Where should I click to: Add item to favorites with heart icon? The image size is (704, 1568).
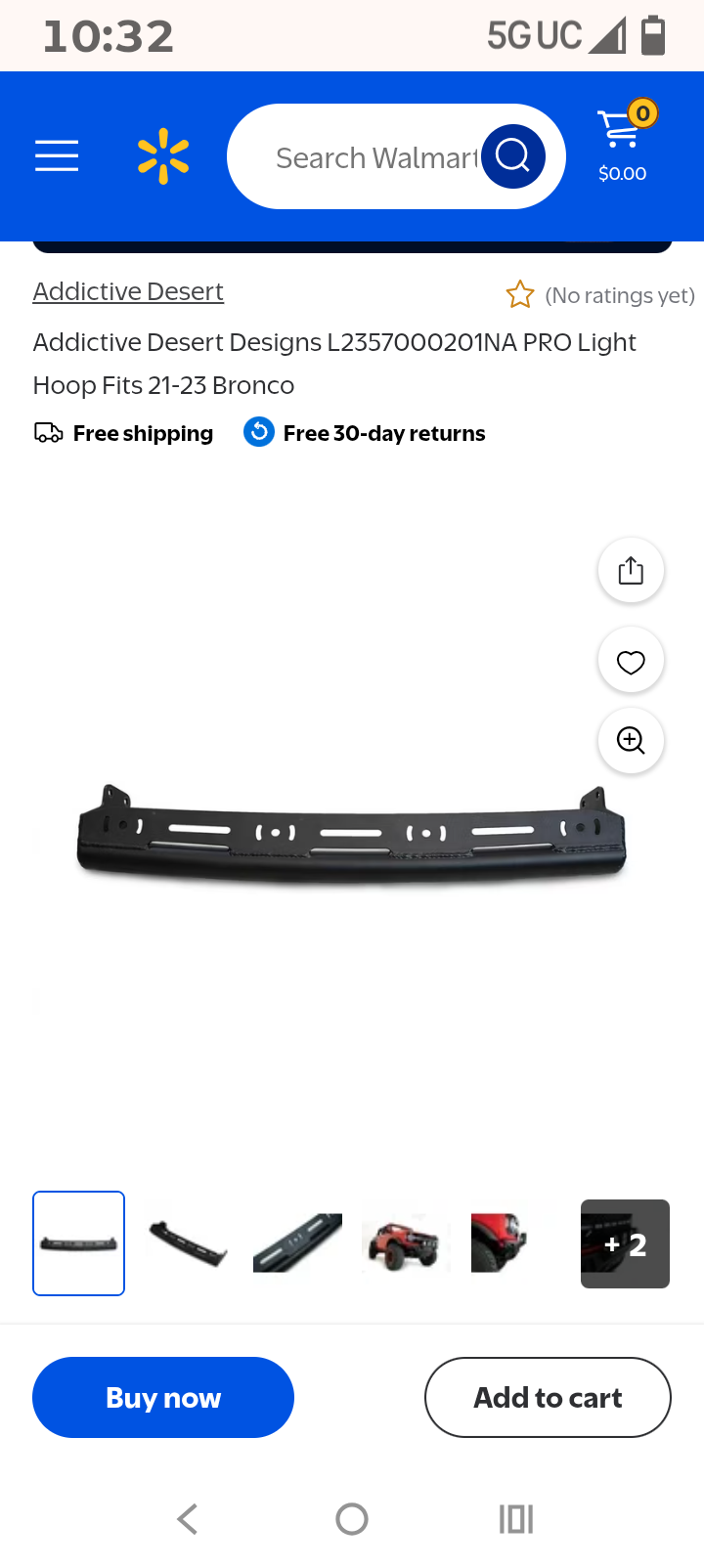tap(631, 662)
